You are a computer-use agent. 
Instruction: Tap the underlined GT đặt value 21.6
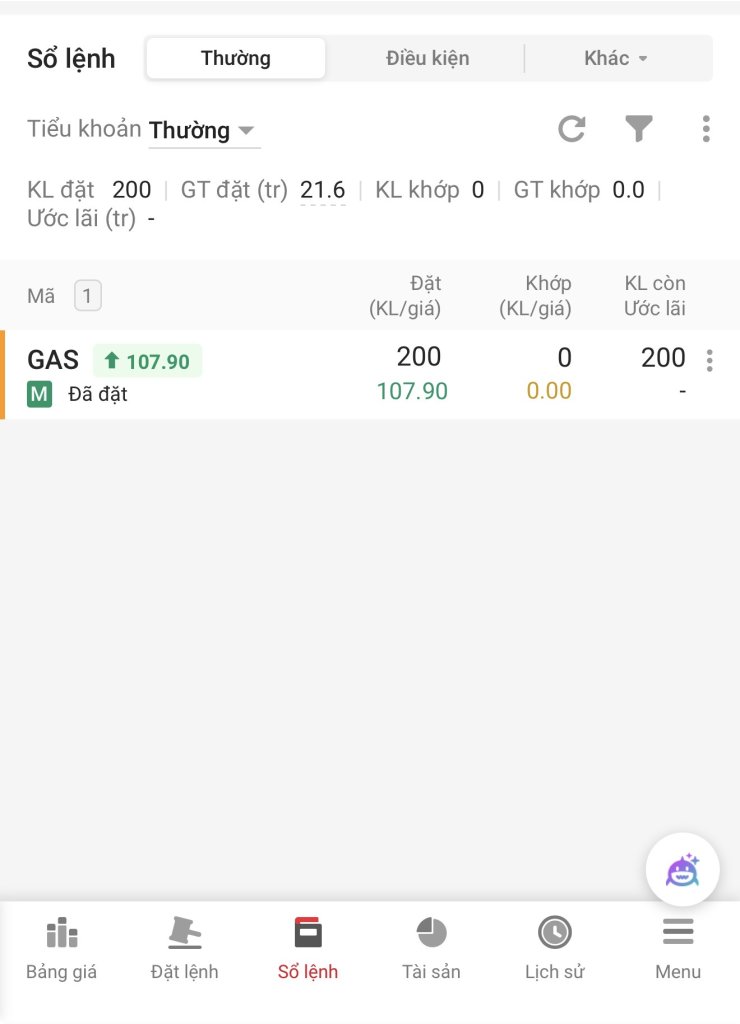click(322, 190)
